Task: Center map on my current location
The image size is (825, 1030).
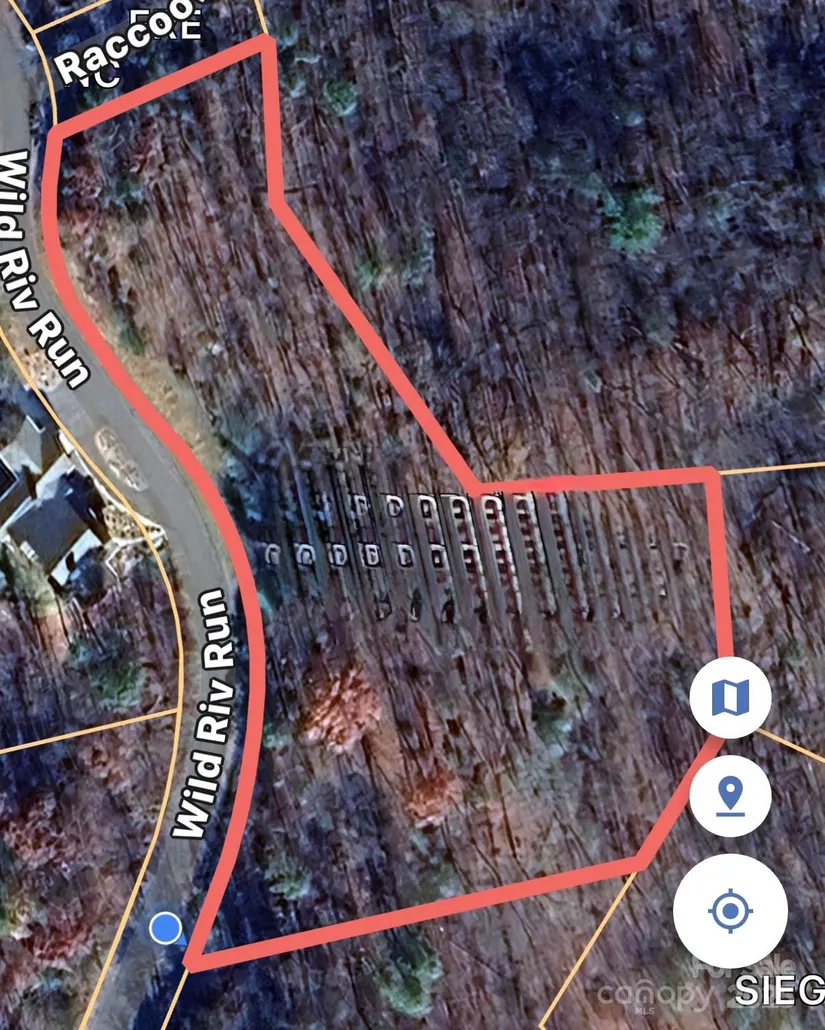Action: click(730, 911)
